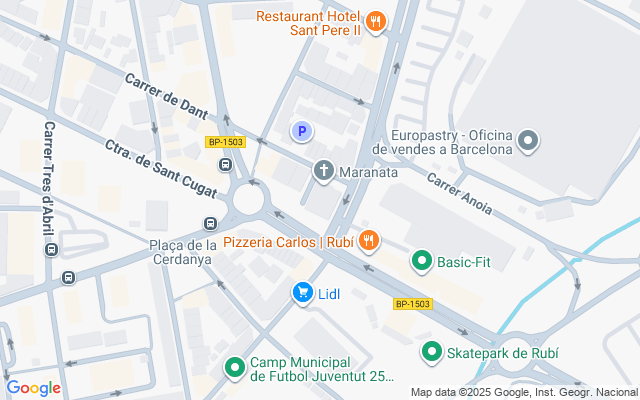640x400 pixels.
Task: Tap the Europastry office marker
Action: click(529, 141)
